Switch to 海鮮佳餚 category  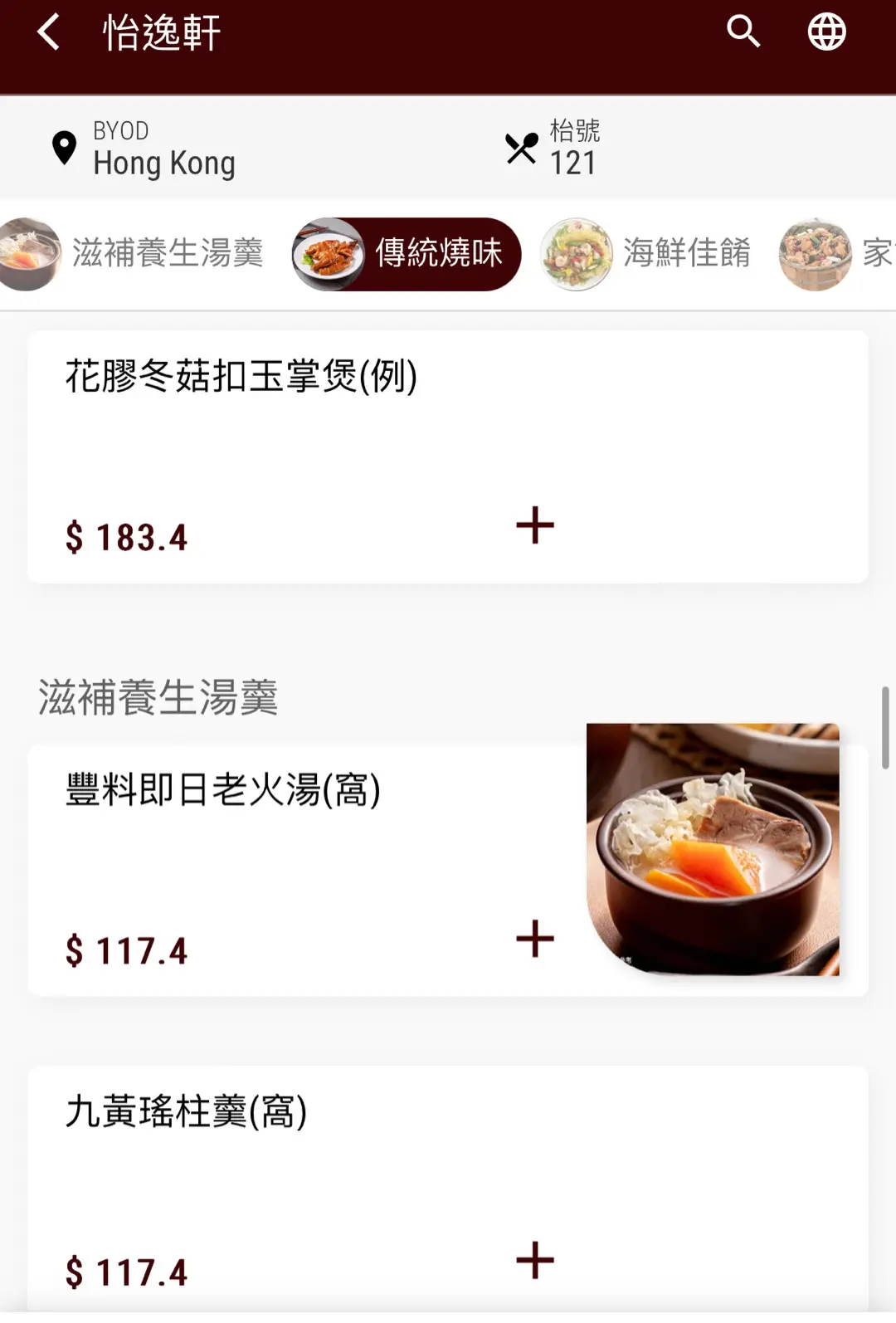tap(645, 253)
